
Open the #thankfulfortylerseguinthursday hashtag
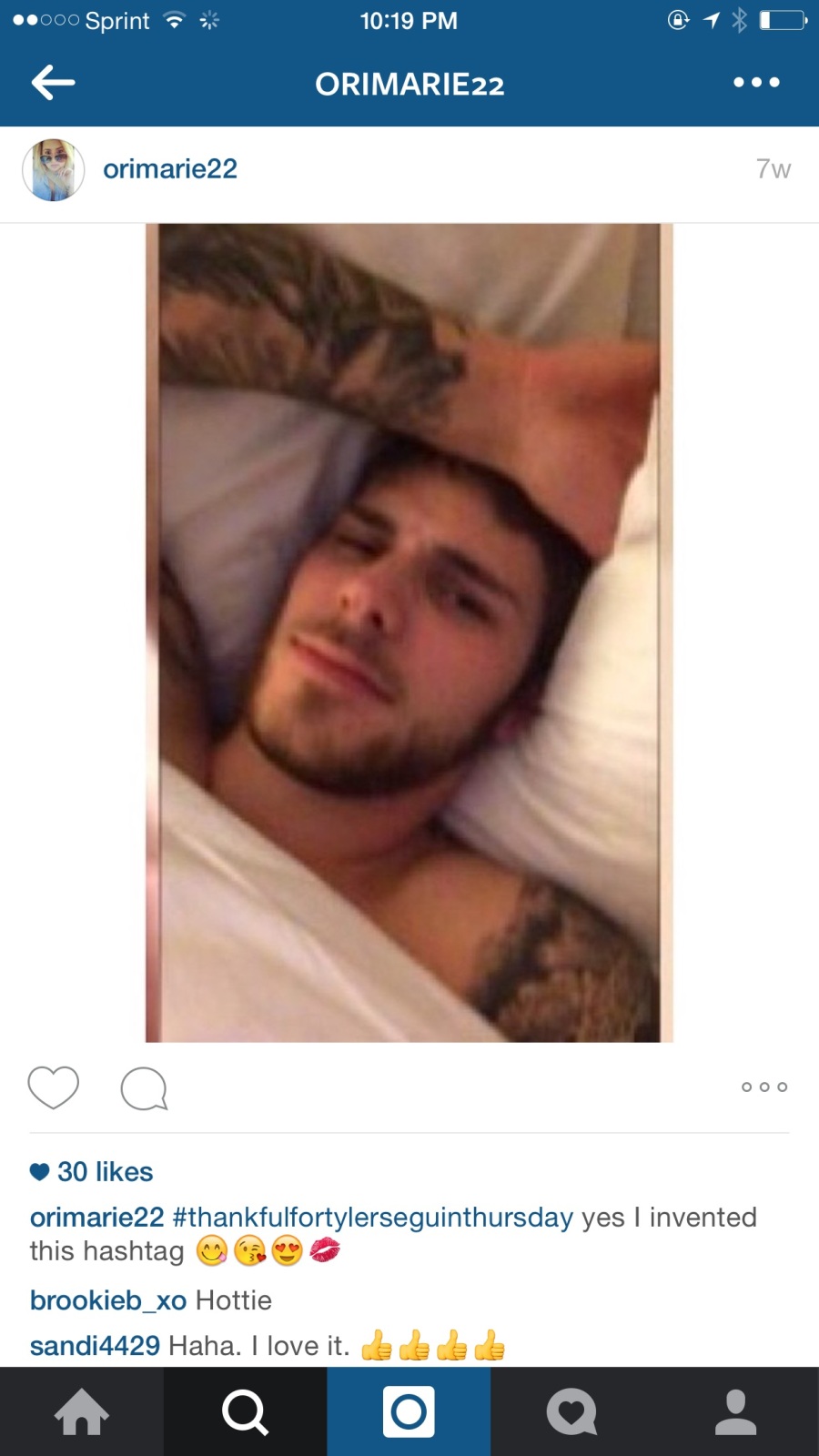pos(372,1218)
